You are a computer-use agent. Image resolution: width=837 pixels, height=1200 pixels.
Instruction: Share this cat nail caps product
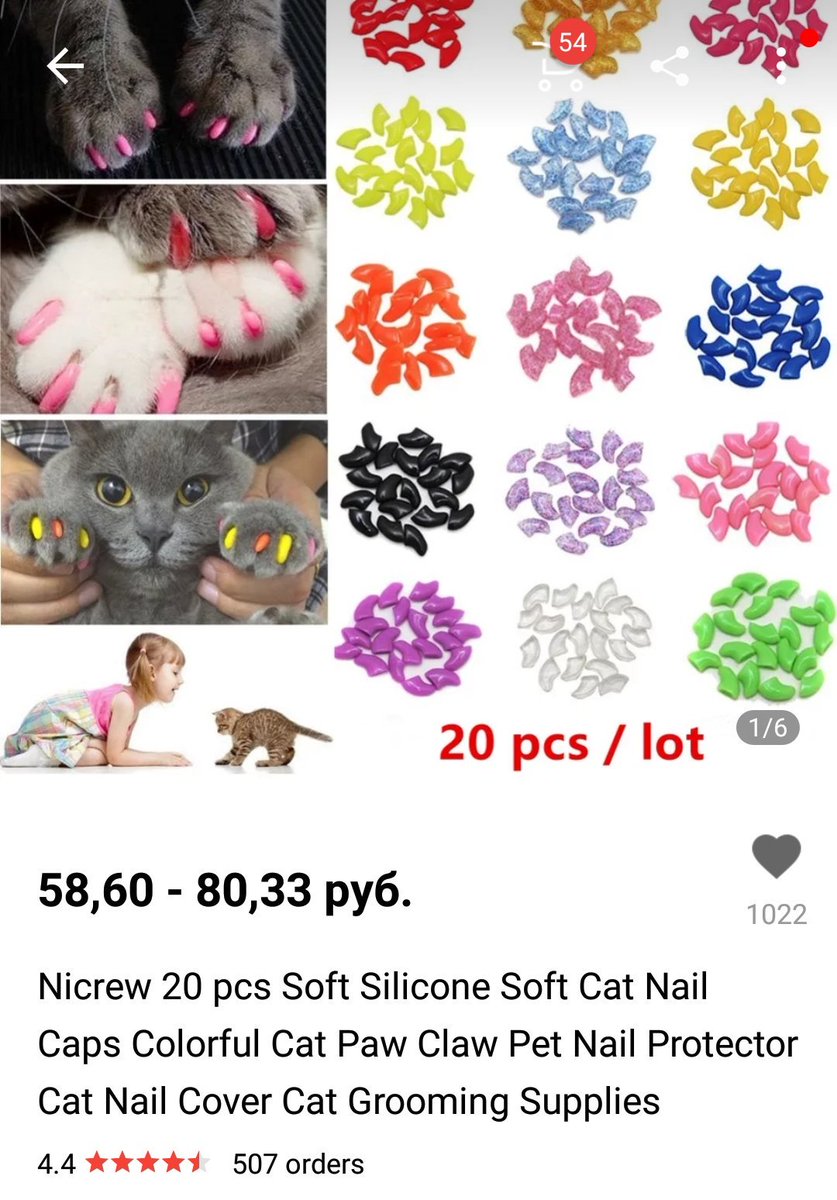click(669, 66)
